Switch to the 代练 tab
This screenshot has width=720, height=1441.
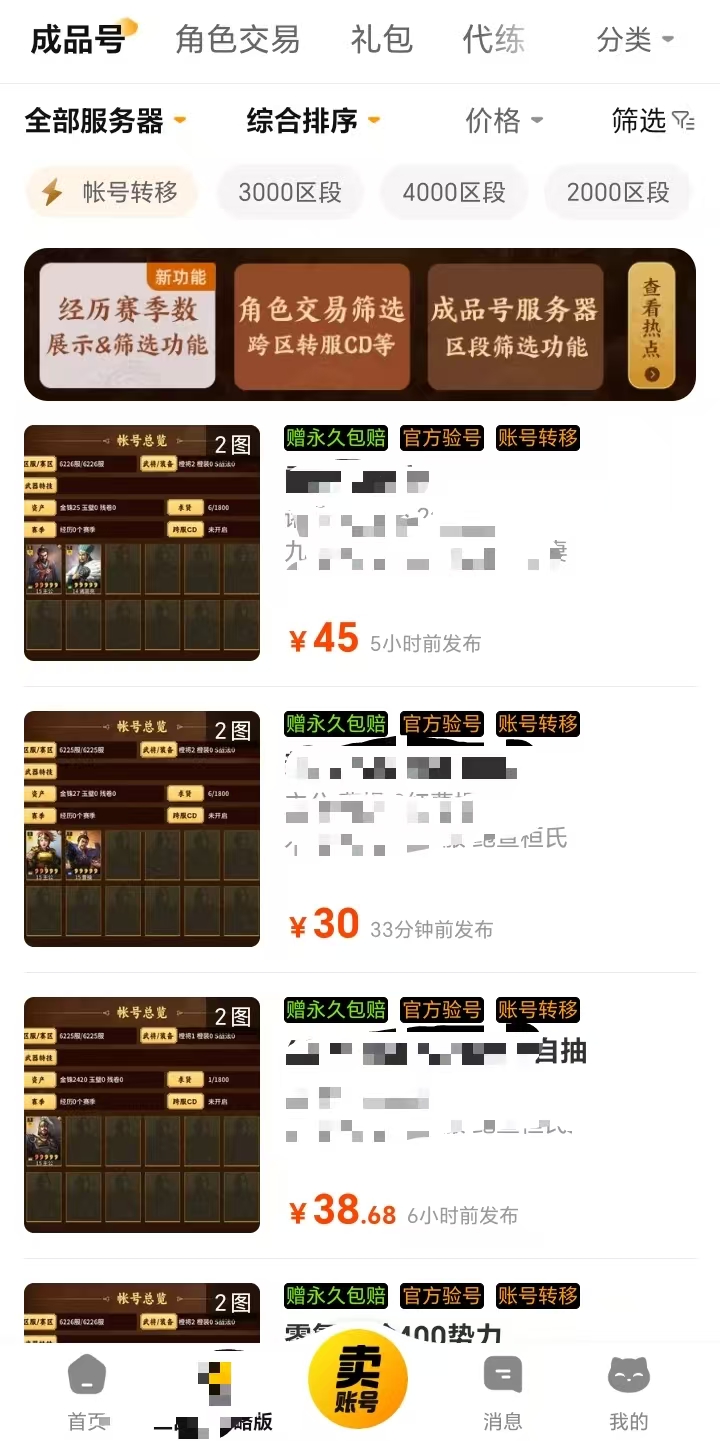(x=494, y=40)
